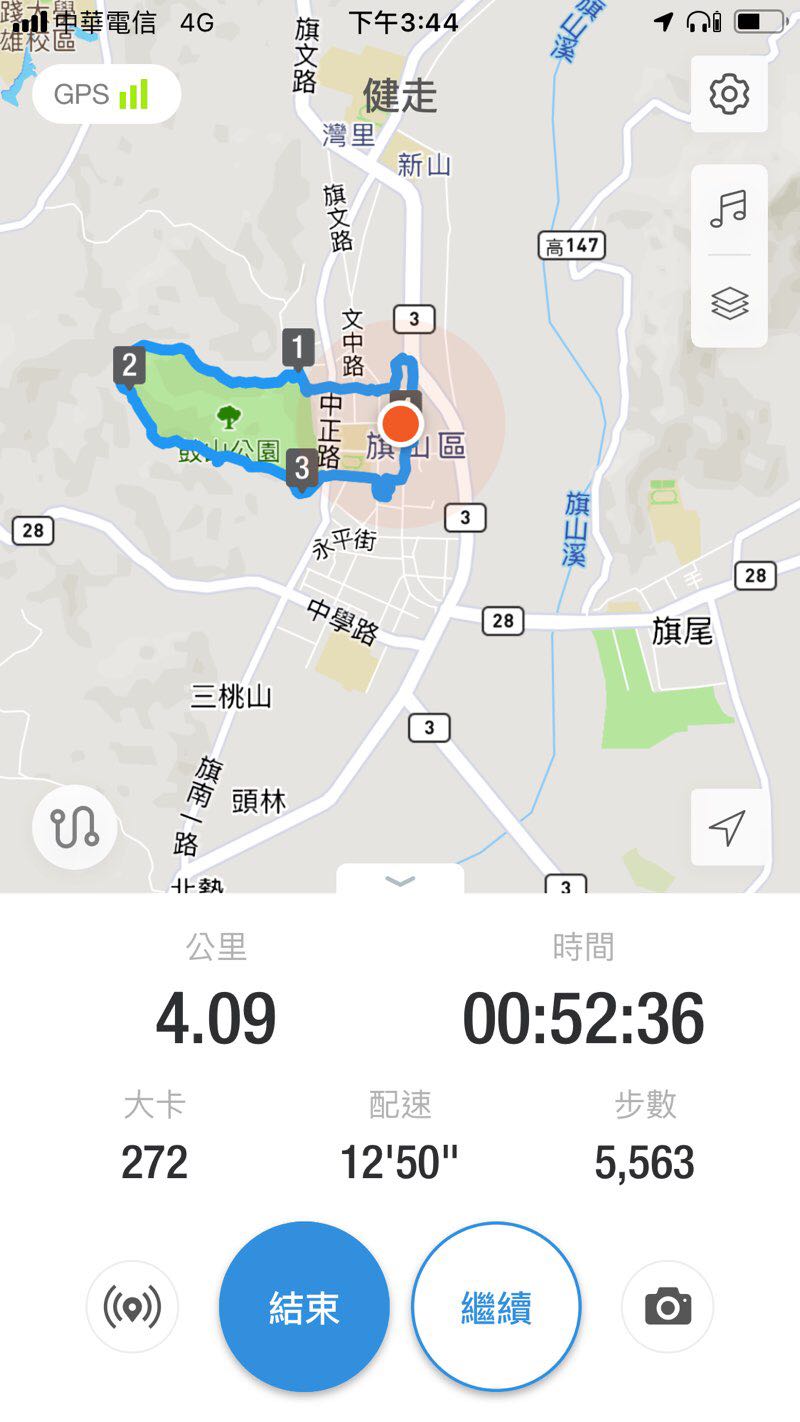800x1422 pixels.
Task: Recenter map on current location
Action: (728, 827)
